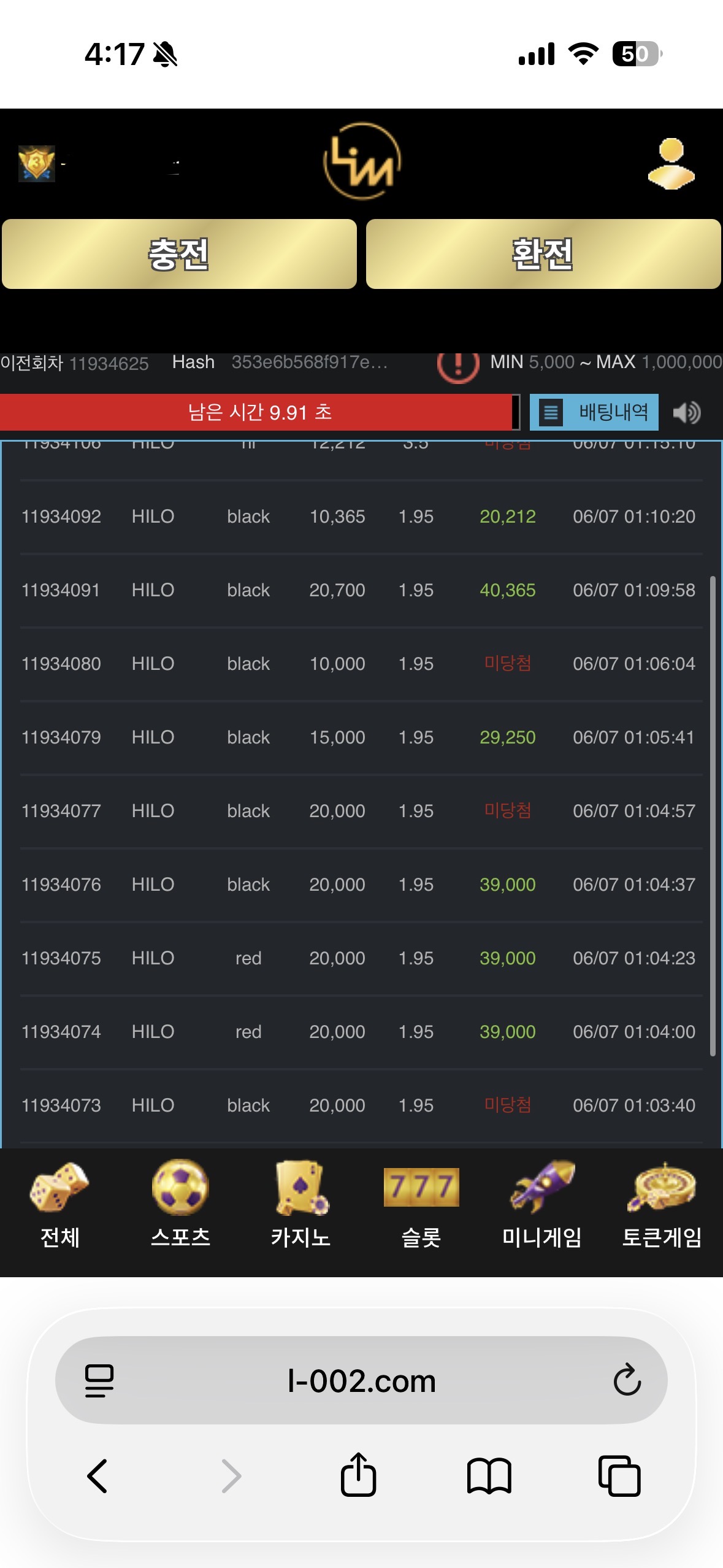Open Safari bookmarks
723x1568 pixels.
(489, 1475)
